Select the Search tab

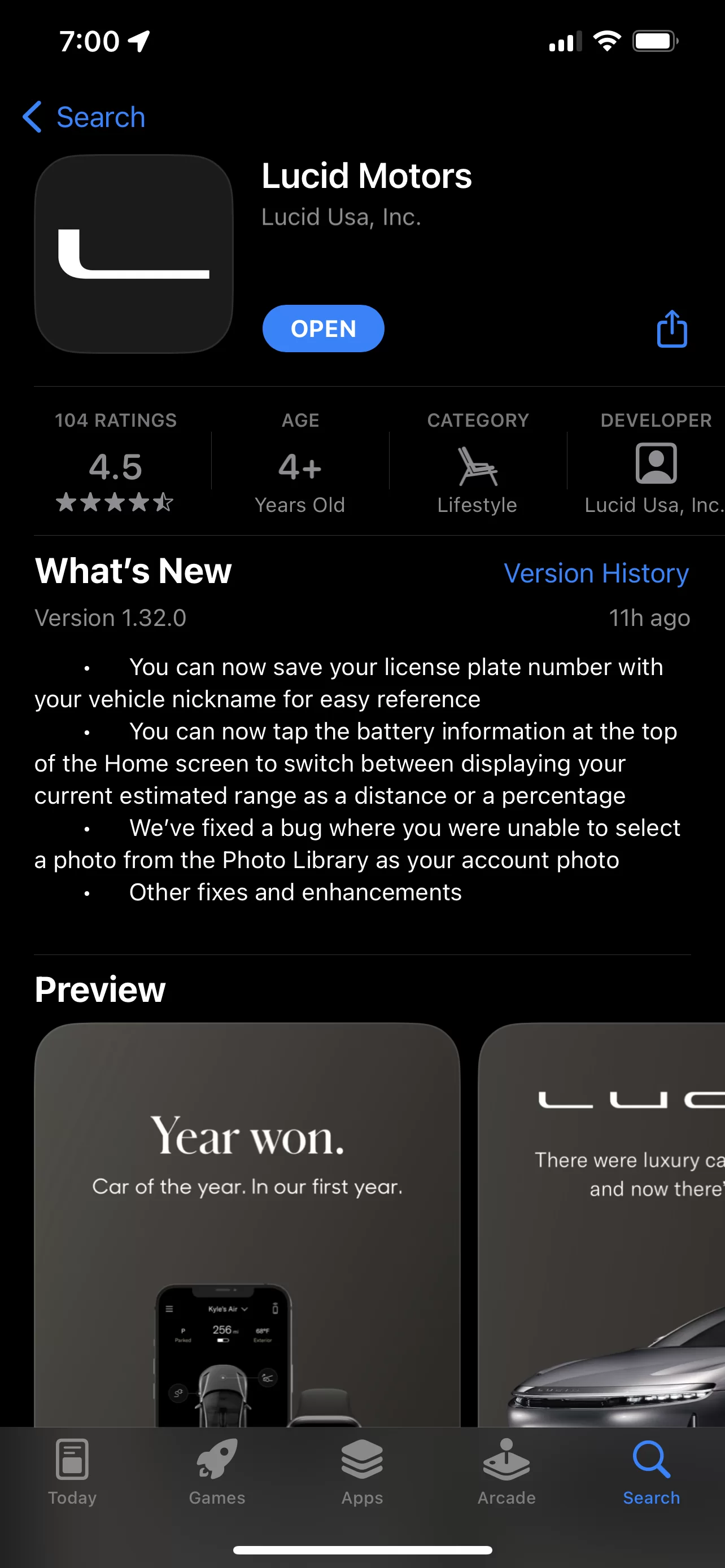point(650,1470)
